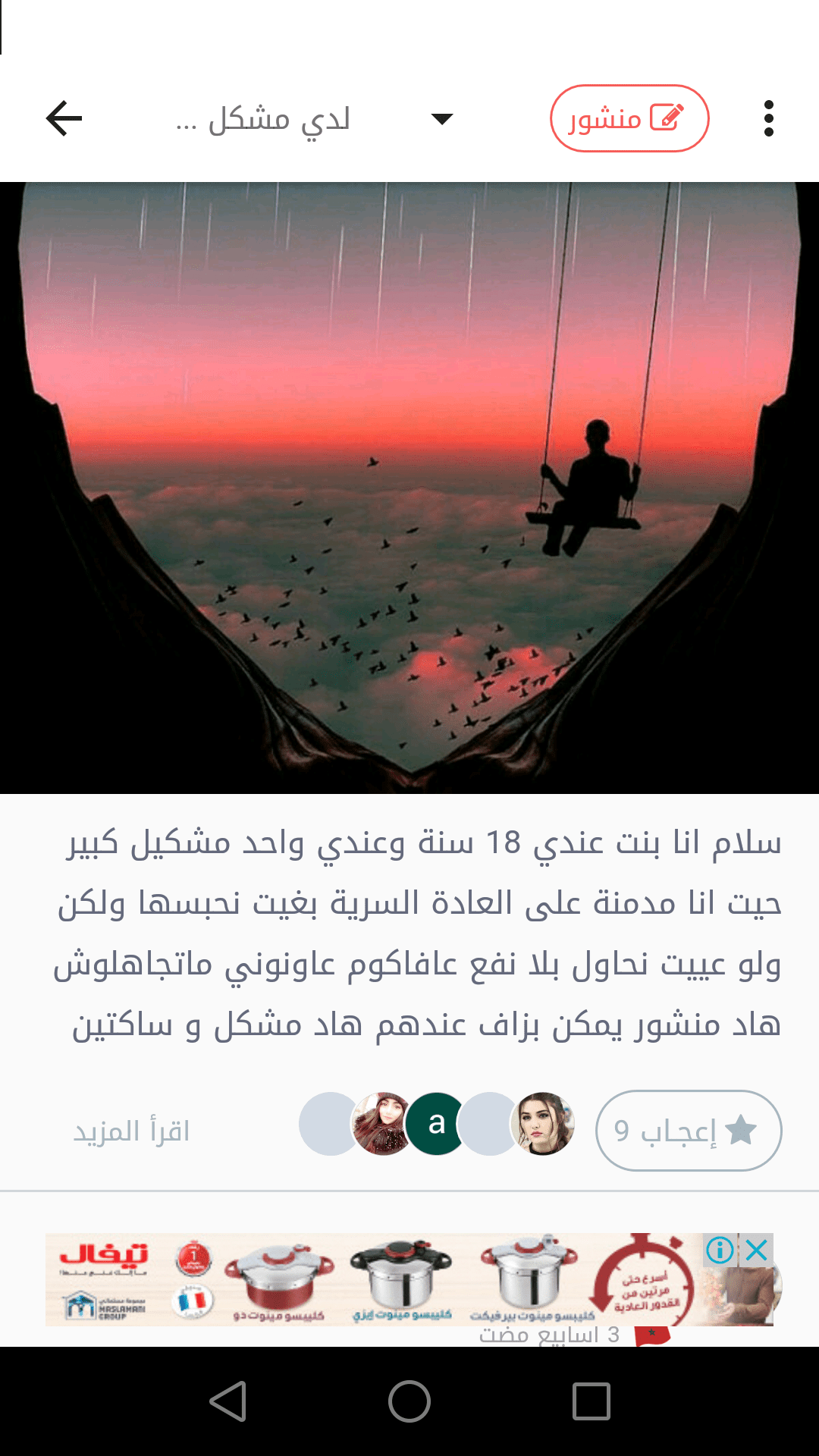Open the Tefal pressure cooker advertisement
The image size is (819, 1456).
(379, 1280)
